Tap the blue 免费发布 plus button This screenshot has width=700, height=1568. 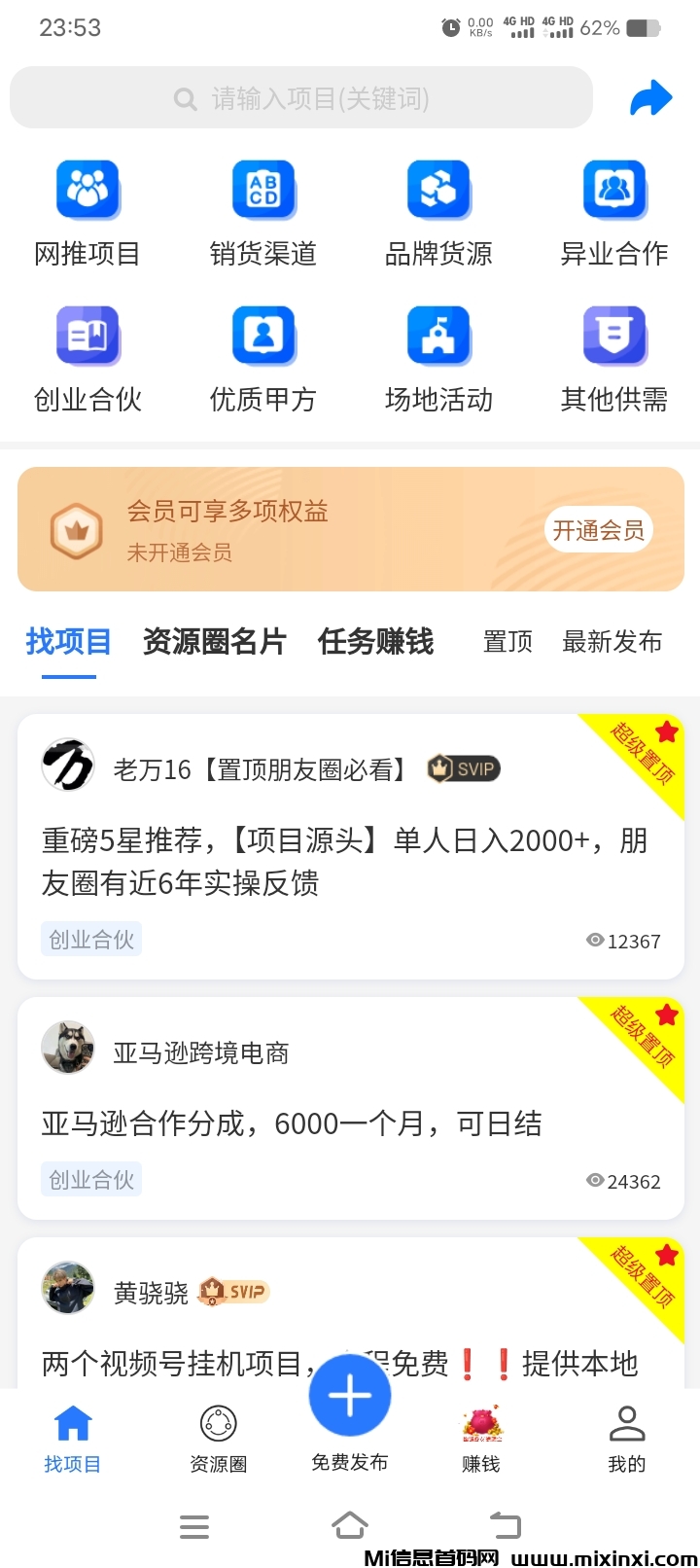(349, 1394)
